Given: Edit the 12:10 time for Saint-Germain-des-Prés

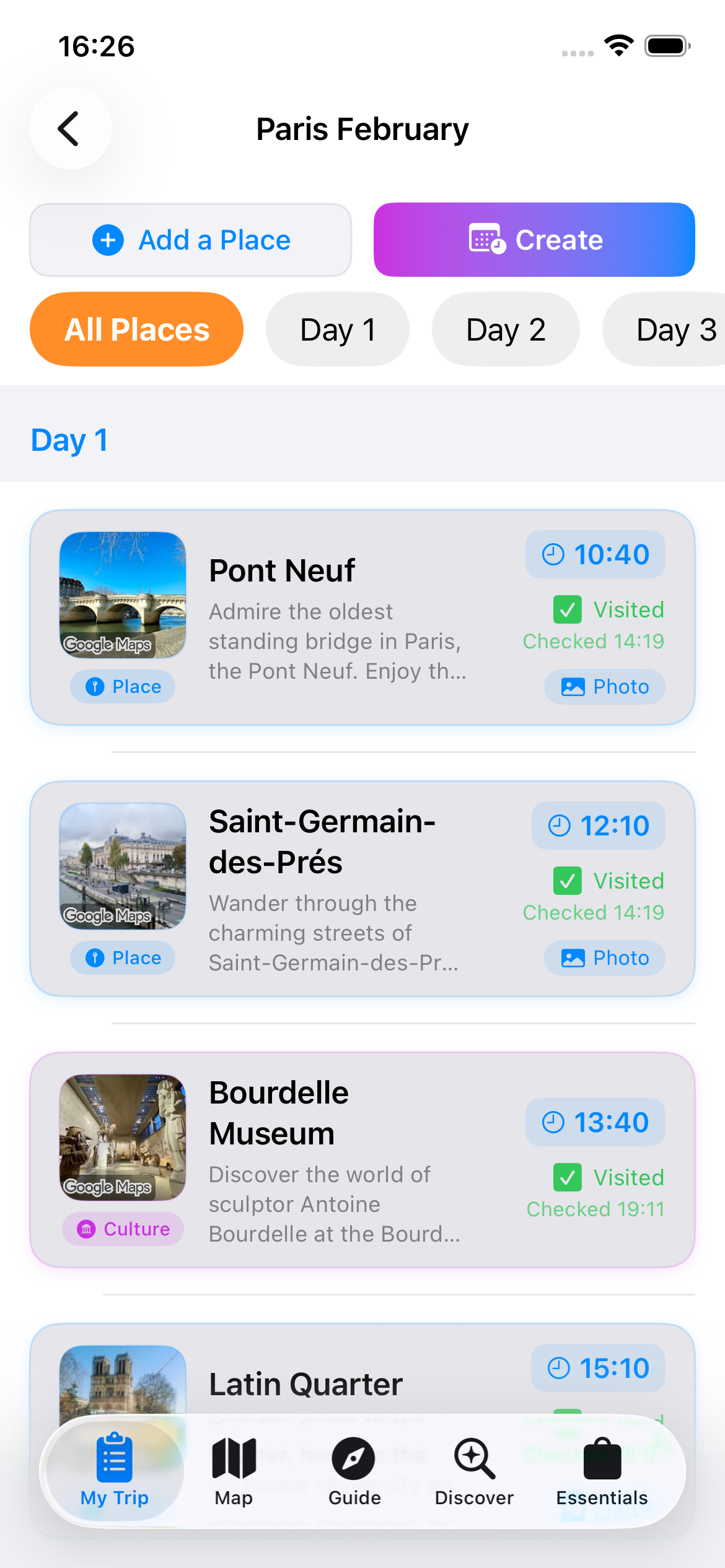Looking at the screenshot, I should [599, 826].
